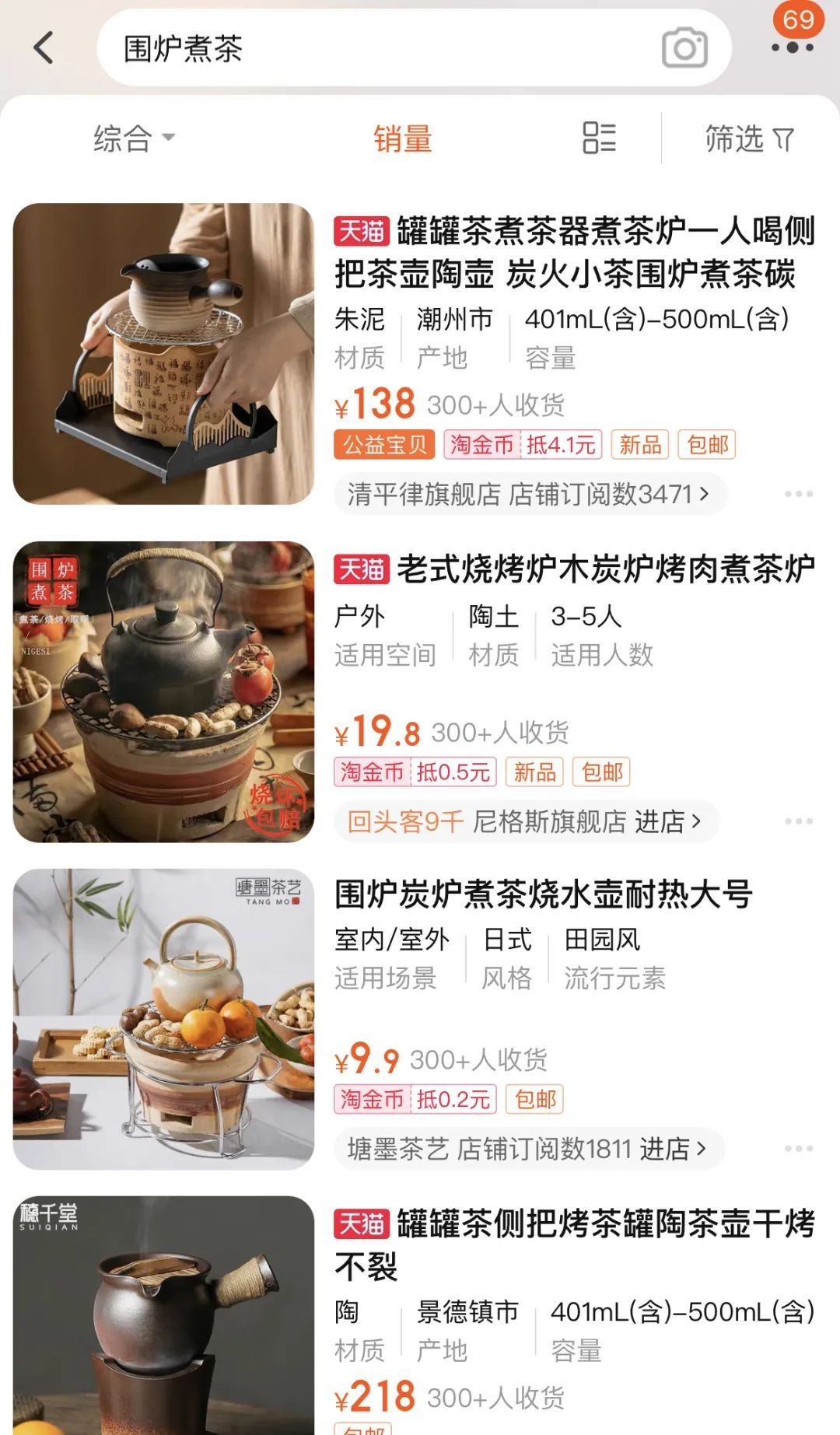This screenshot has height=1435, width=840.
Task: Show more options for 清平律旗舰店 item
Action: (x=798, y=494)
